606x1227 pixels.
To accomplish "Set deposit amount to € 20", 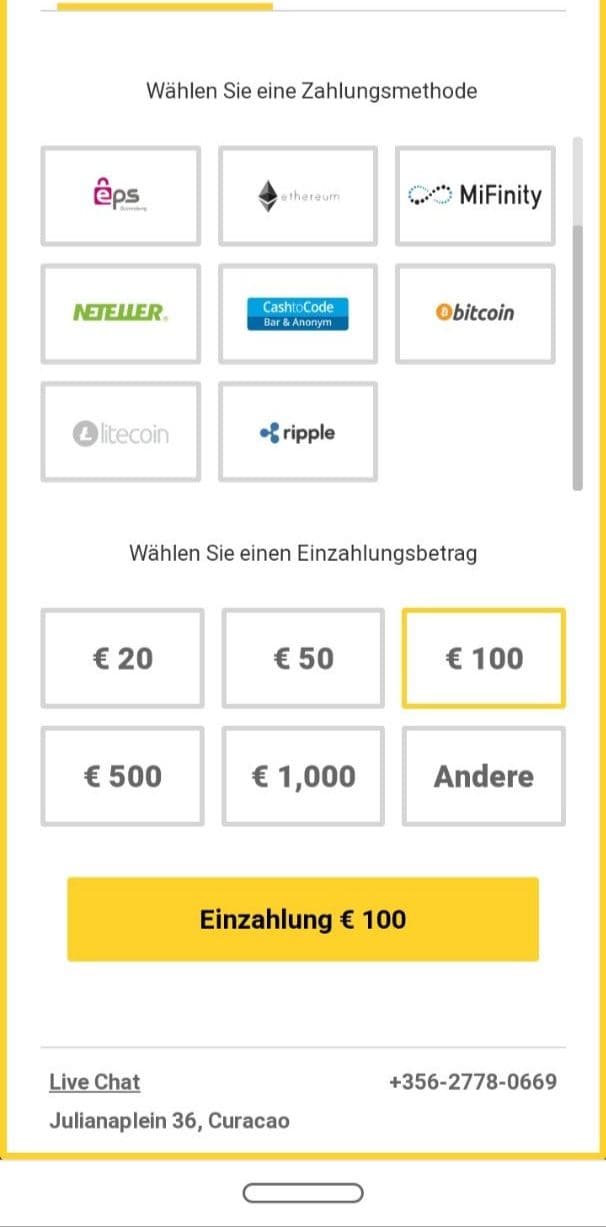I will 122,658.
